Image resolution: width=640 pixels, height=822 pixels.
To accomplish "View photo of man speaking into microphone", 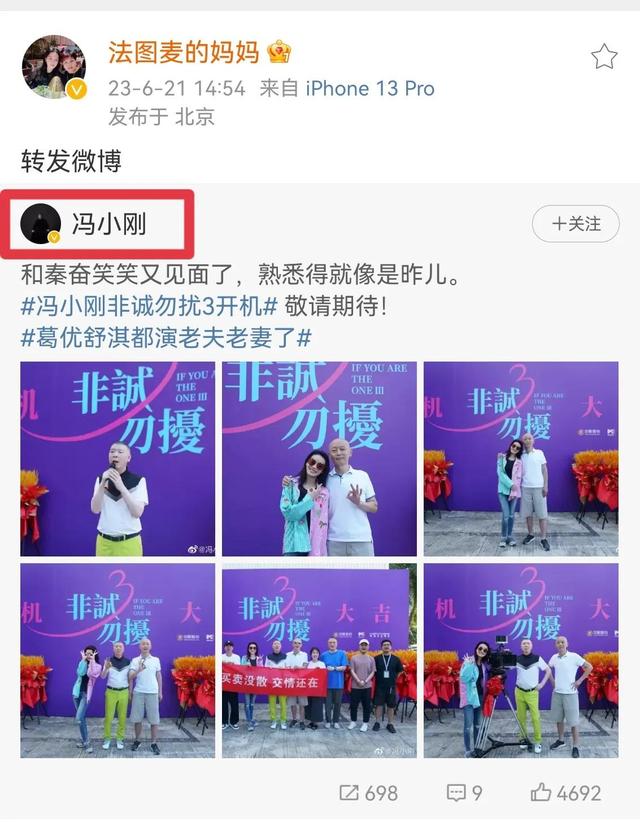I will pos(117,459).
